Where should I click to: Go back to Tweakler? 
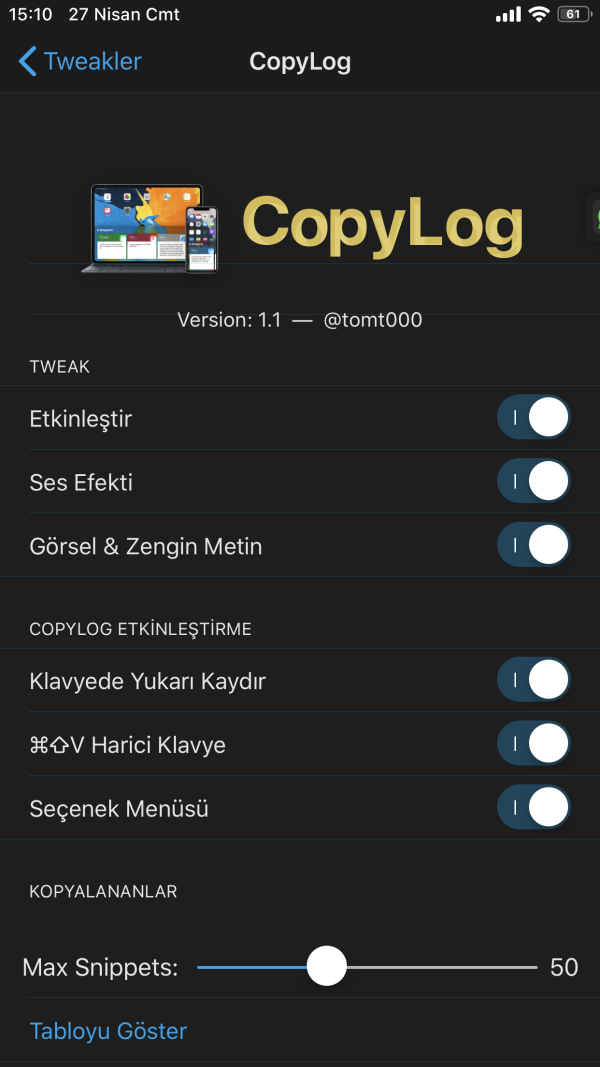[x=80, y=62]
